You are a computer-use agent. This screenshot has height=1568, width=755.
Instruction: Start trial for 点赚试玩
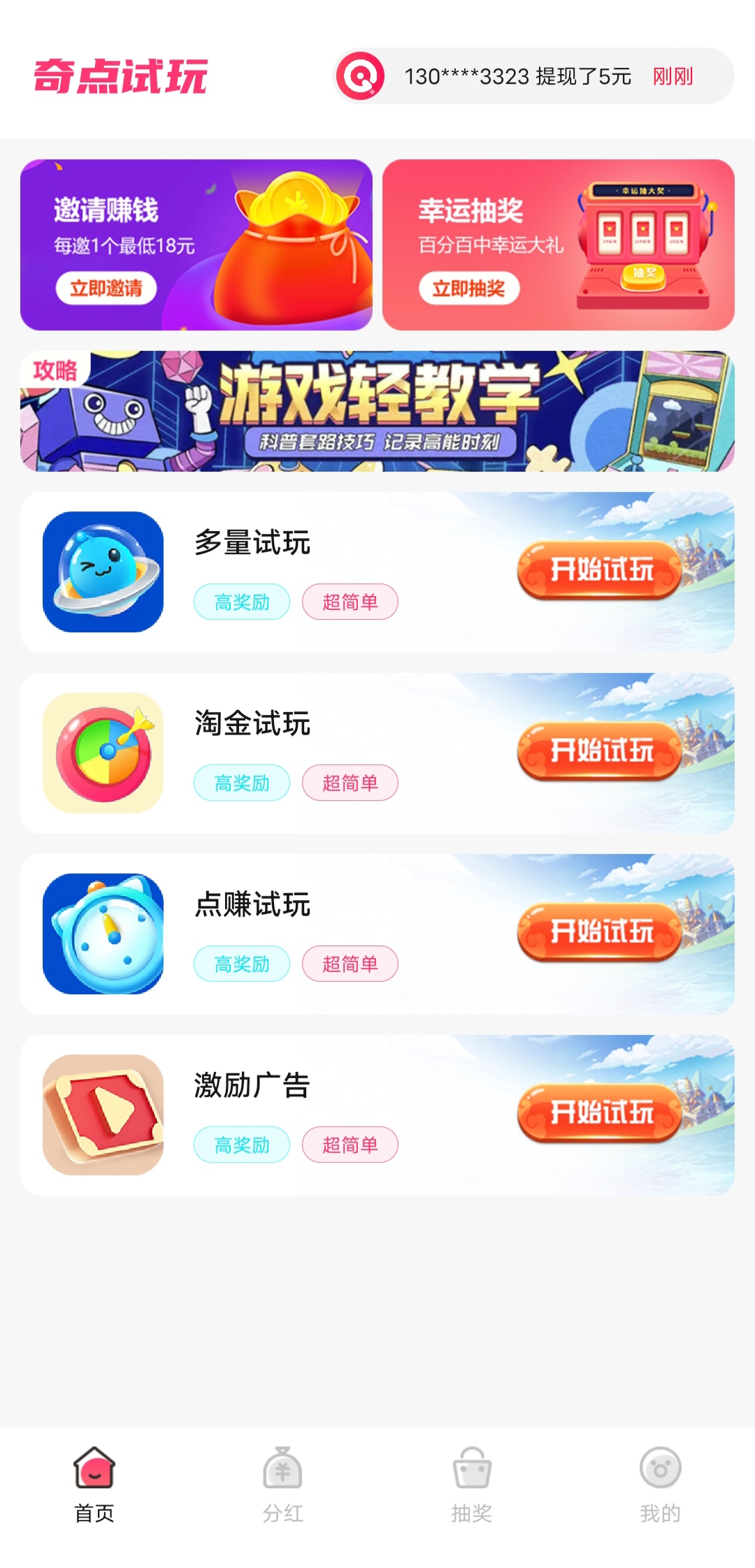599,932
